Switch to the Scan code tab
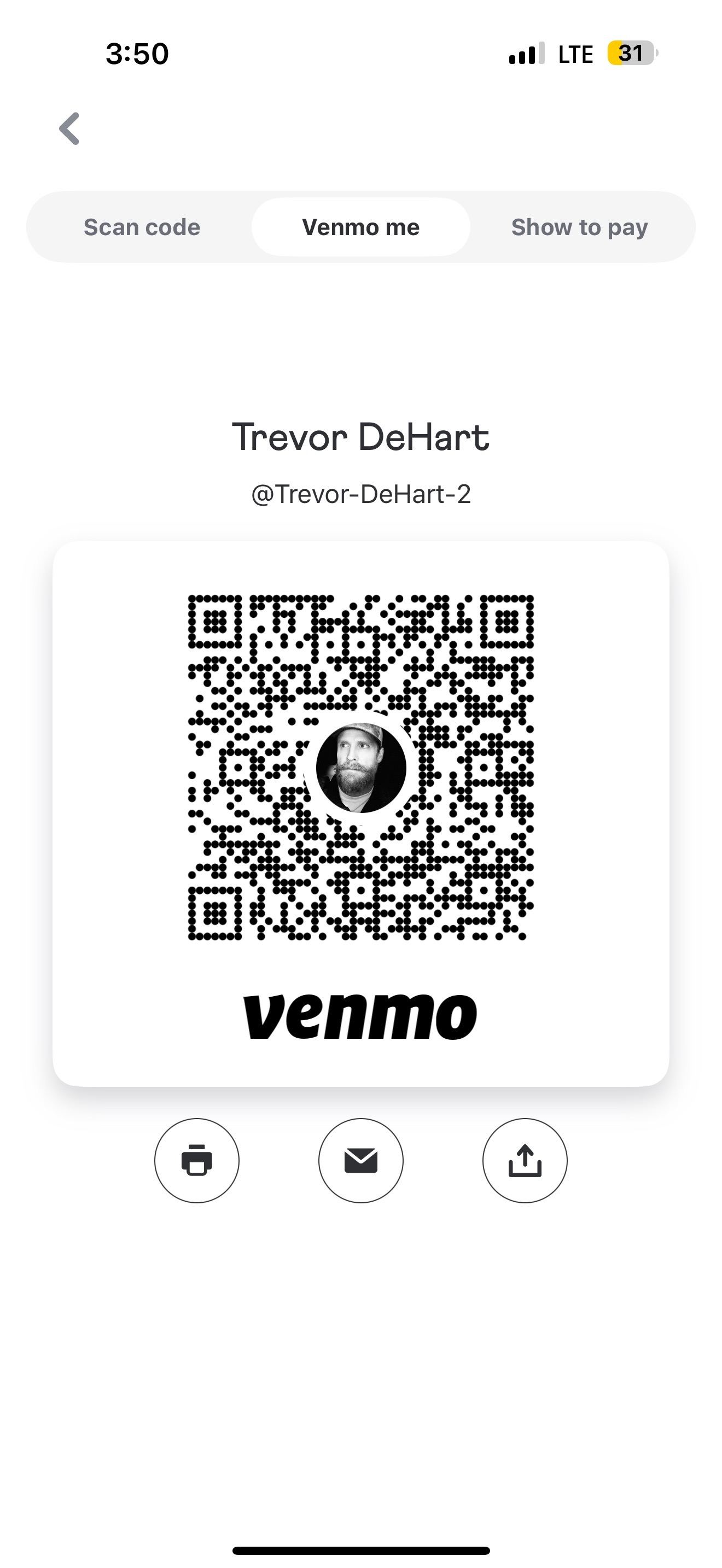Viewport: 722px width, 1568px height. [142, 227]
